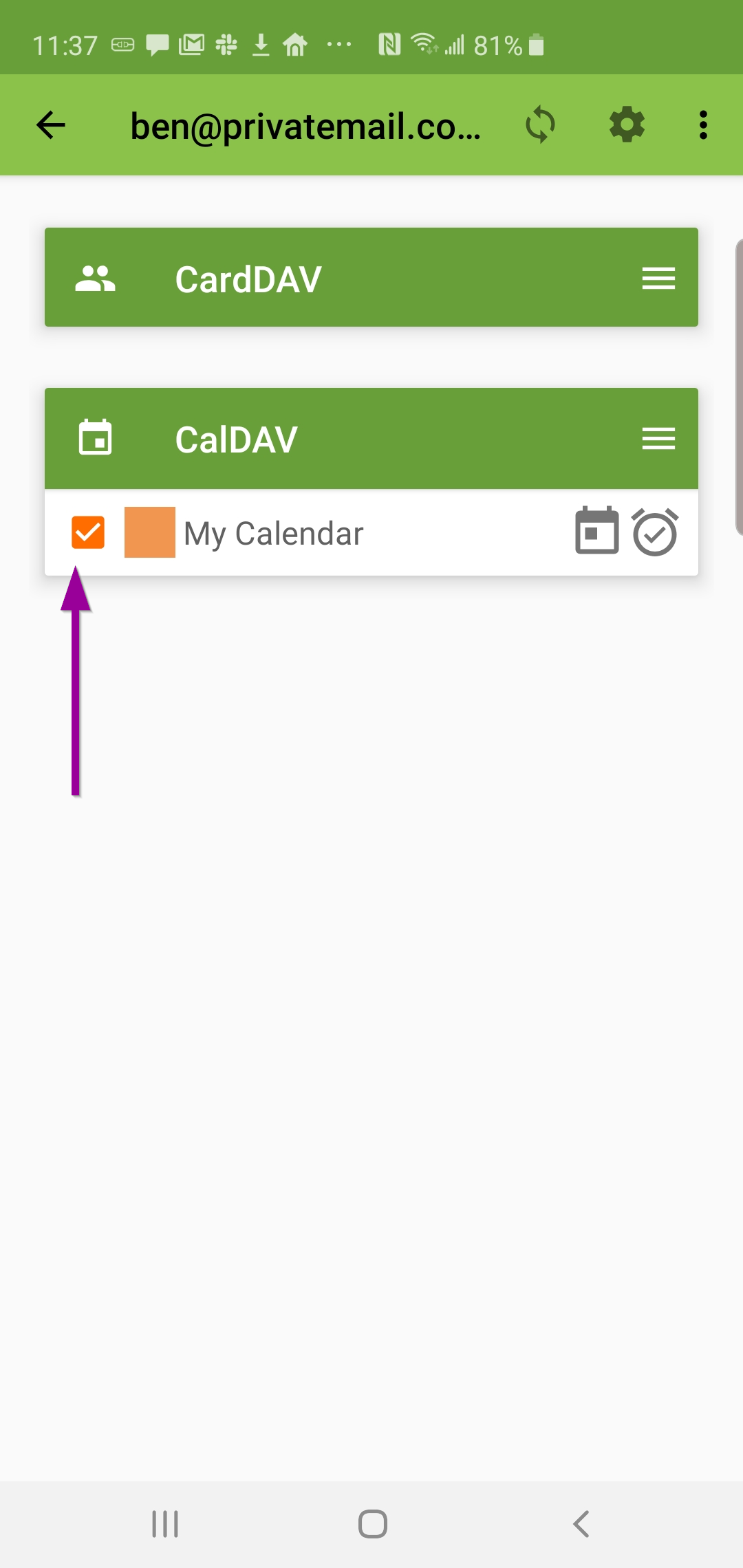Screen dimensions: 743x1568
Task: Tap the system home button
Action: 372,1524
